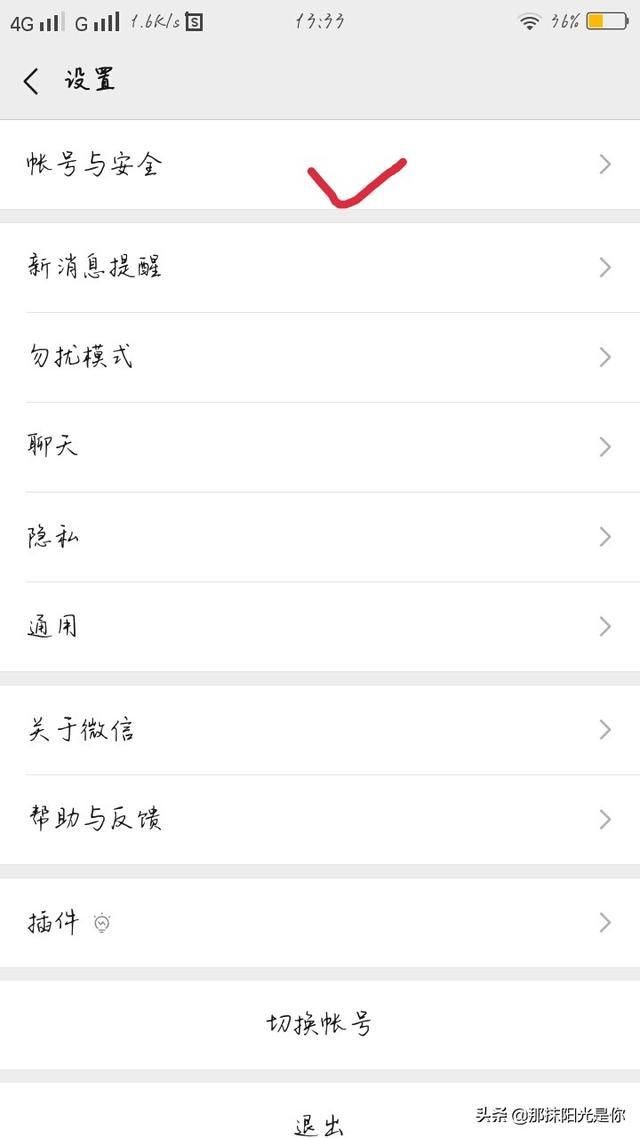This screenshot has width=640, height=1138.
Task: Go back from the 设置 page
Action: tap(30, 81)
